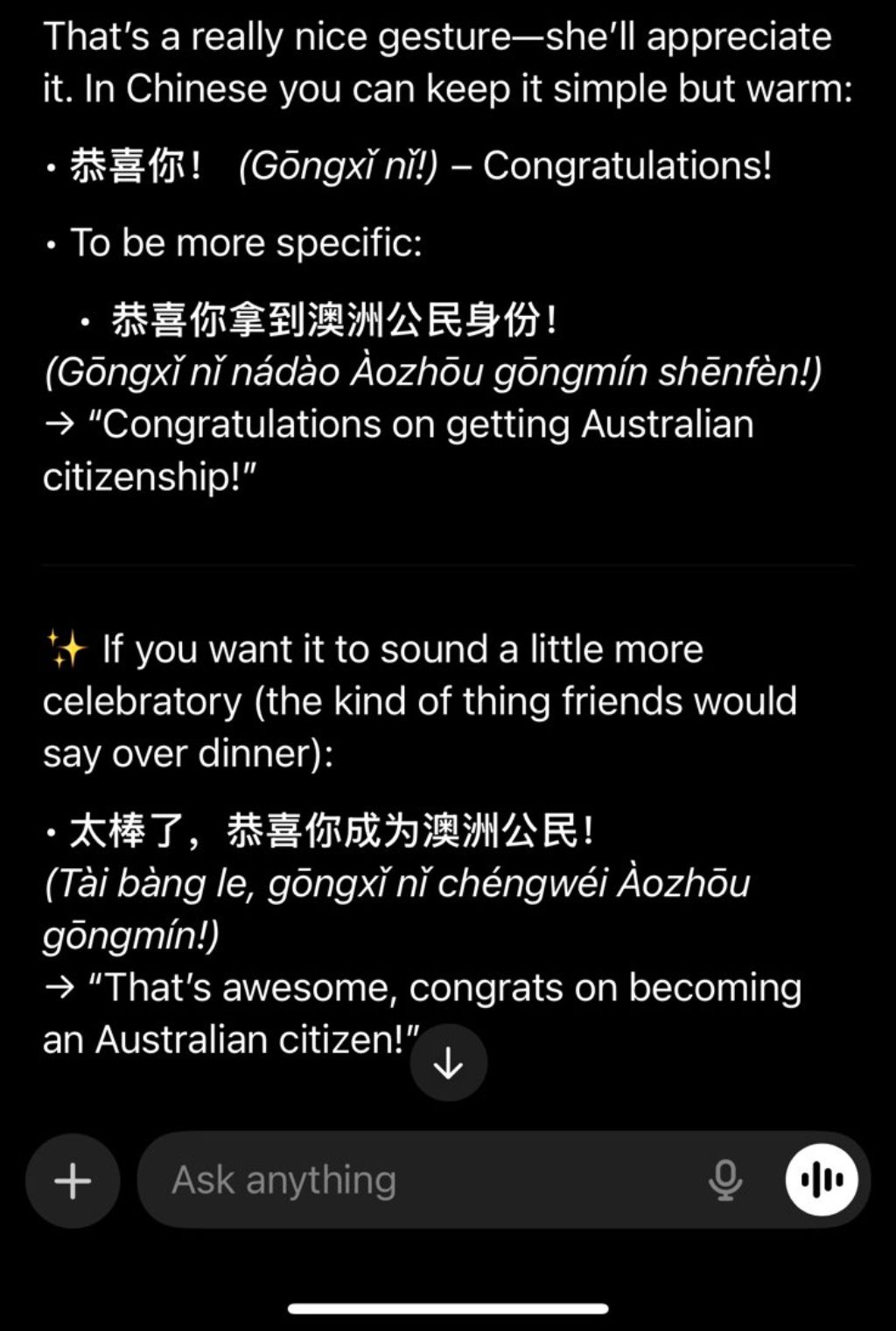
Task: Tap the scroll-to-bottom arrow button
Action: (448, 1063)
